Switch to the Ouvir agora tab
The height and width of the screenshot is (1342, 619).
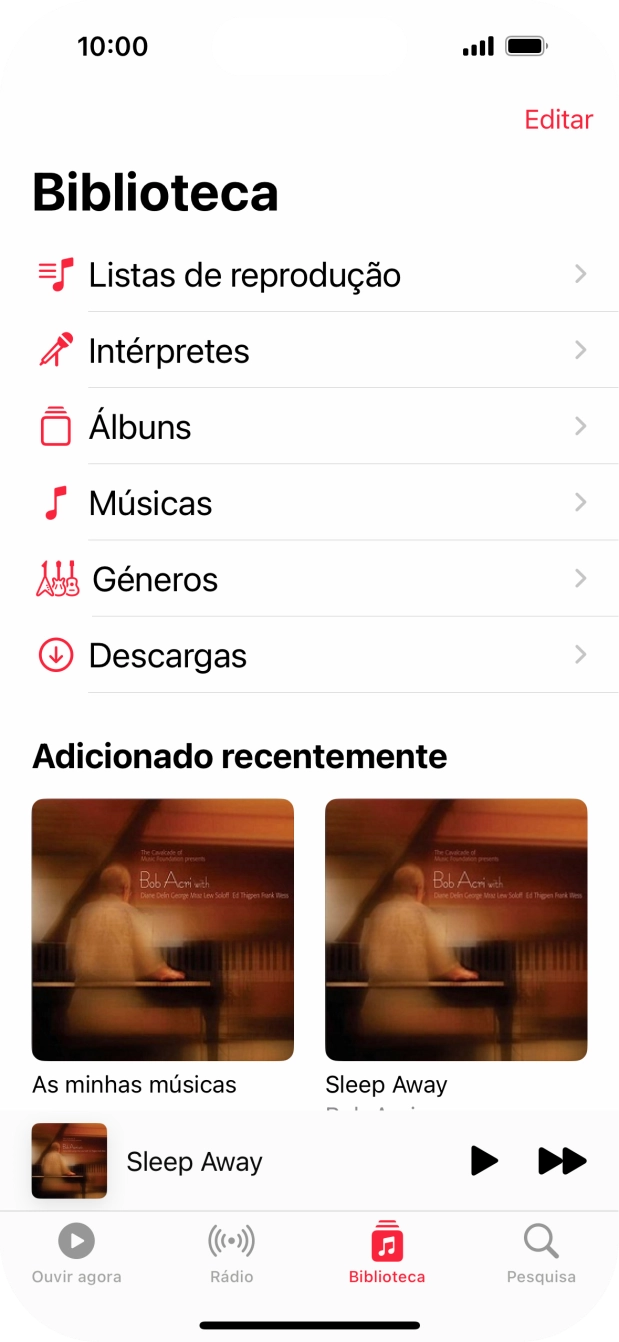(x=77, y=1254)
